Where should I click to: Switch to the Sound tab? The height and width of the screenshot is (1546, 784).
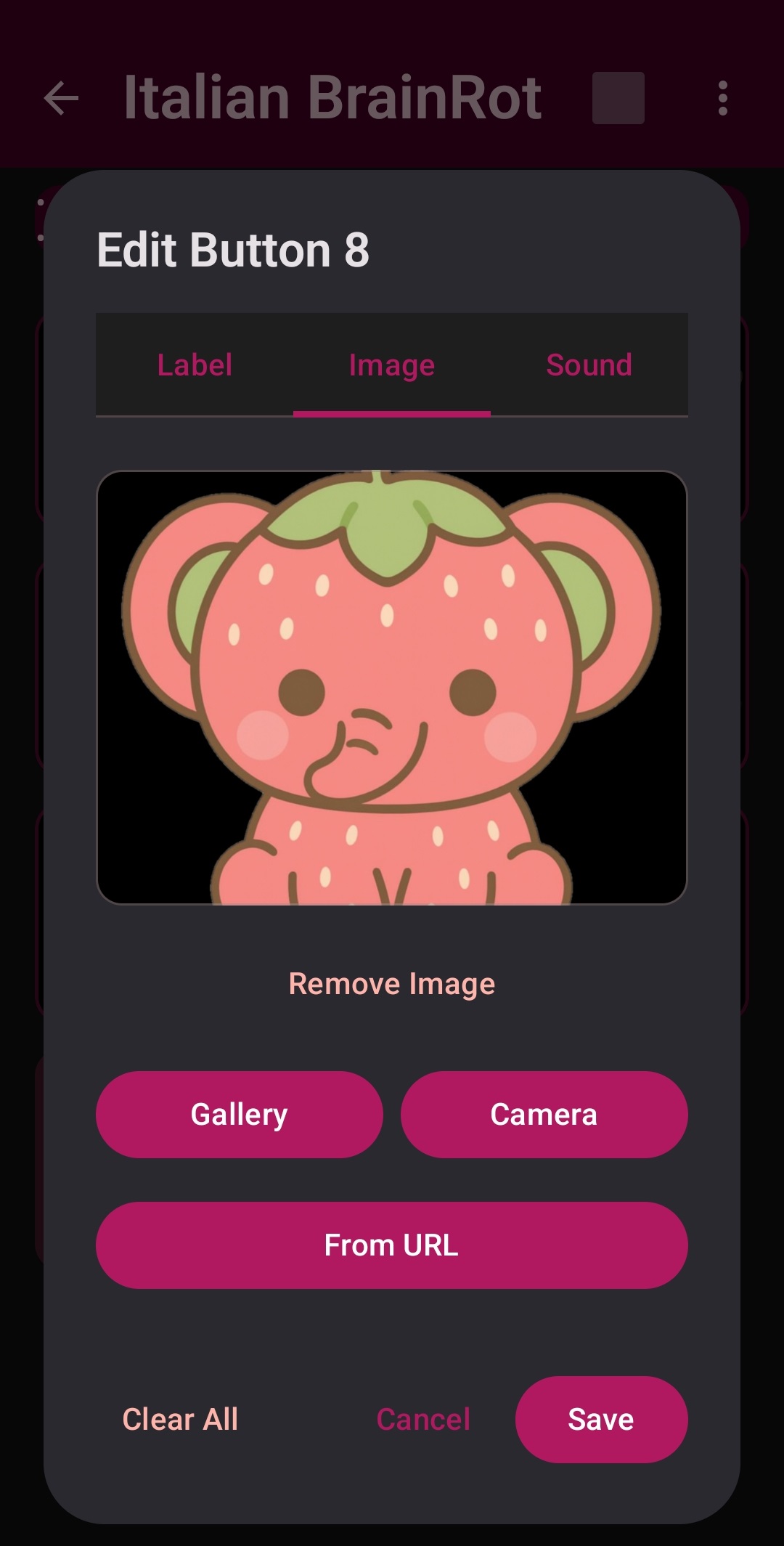tap(589, 365)
